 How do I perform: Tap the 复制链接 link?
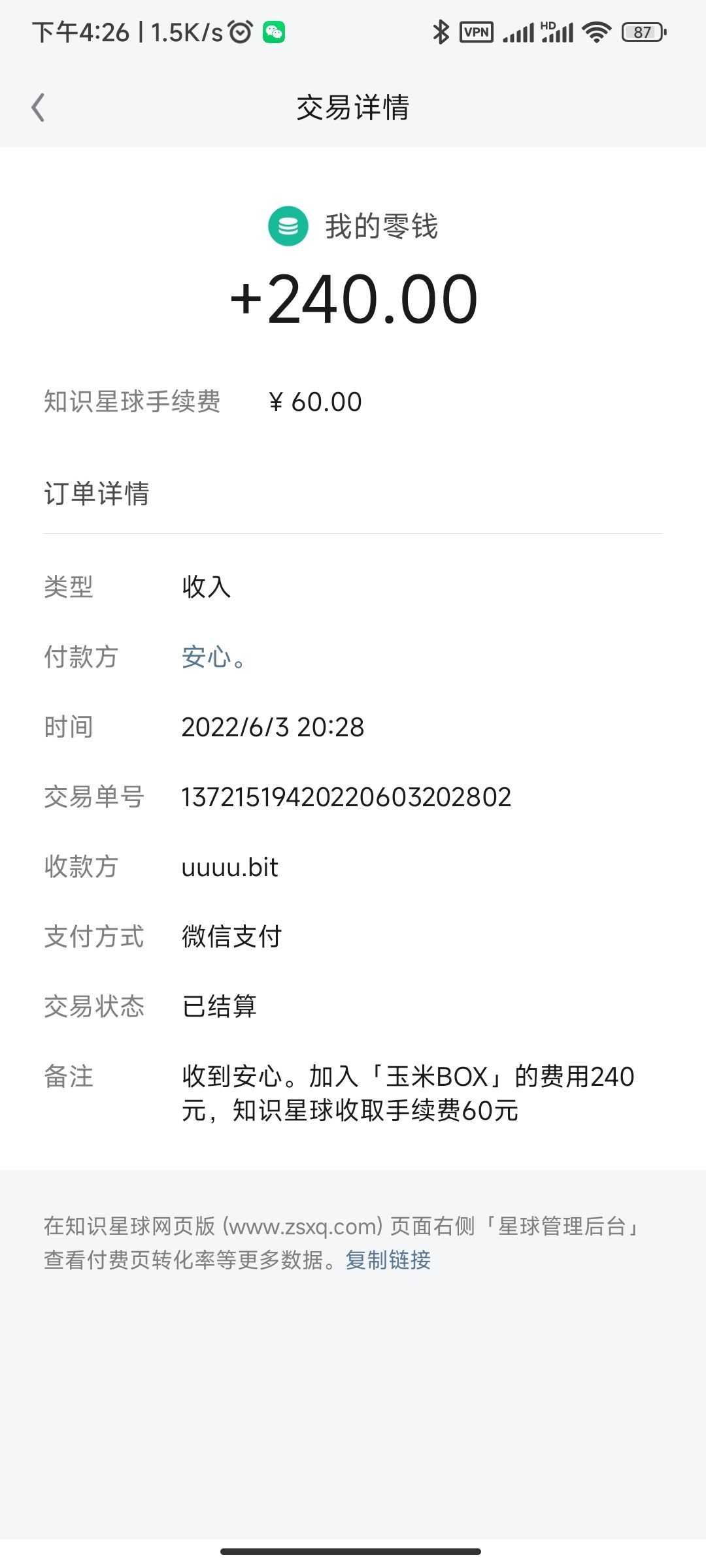[x=388, y=1260]
